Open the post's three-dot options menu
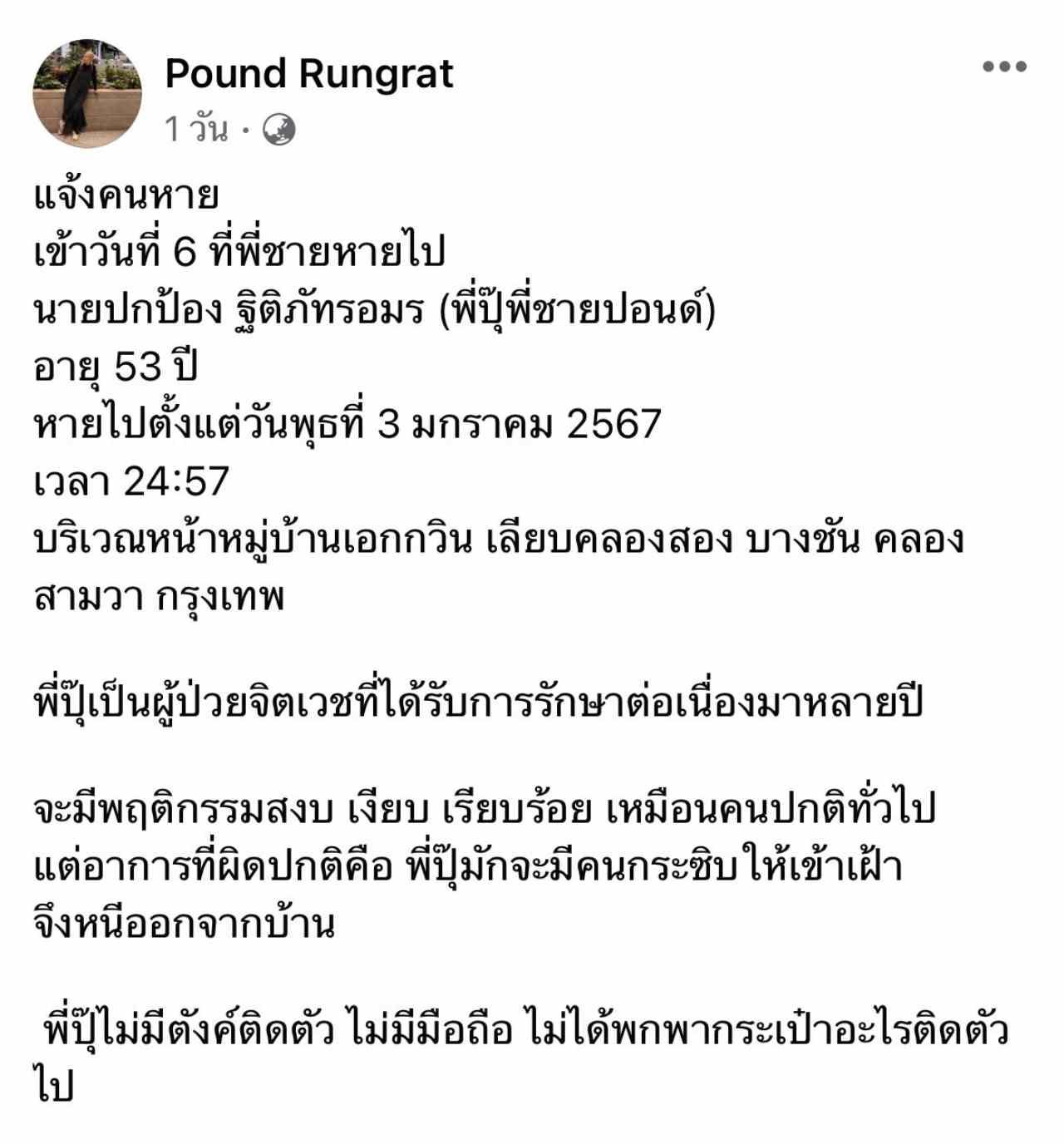Viewport: 1064px width, 1144px height. point(1003,67)
